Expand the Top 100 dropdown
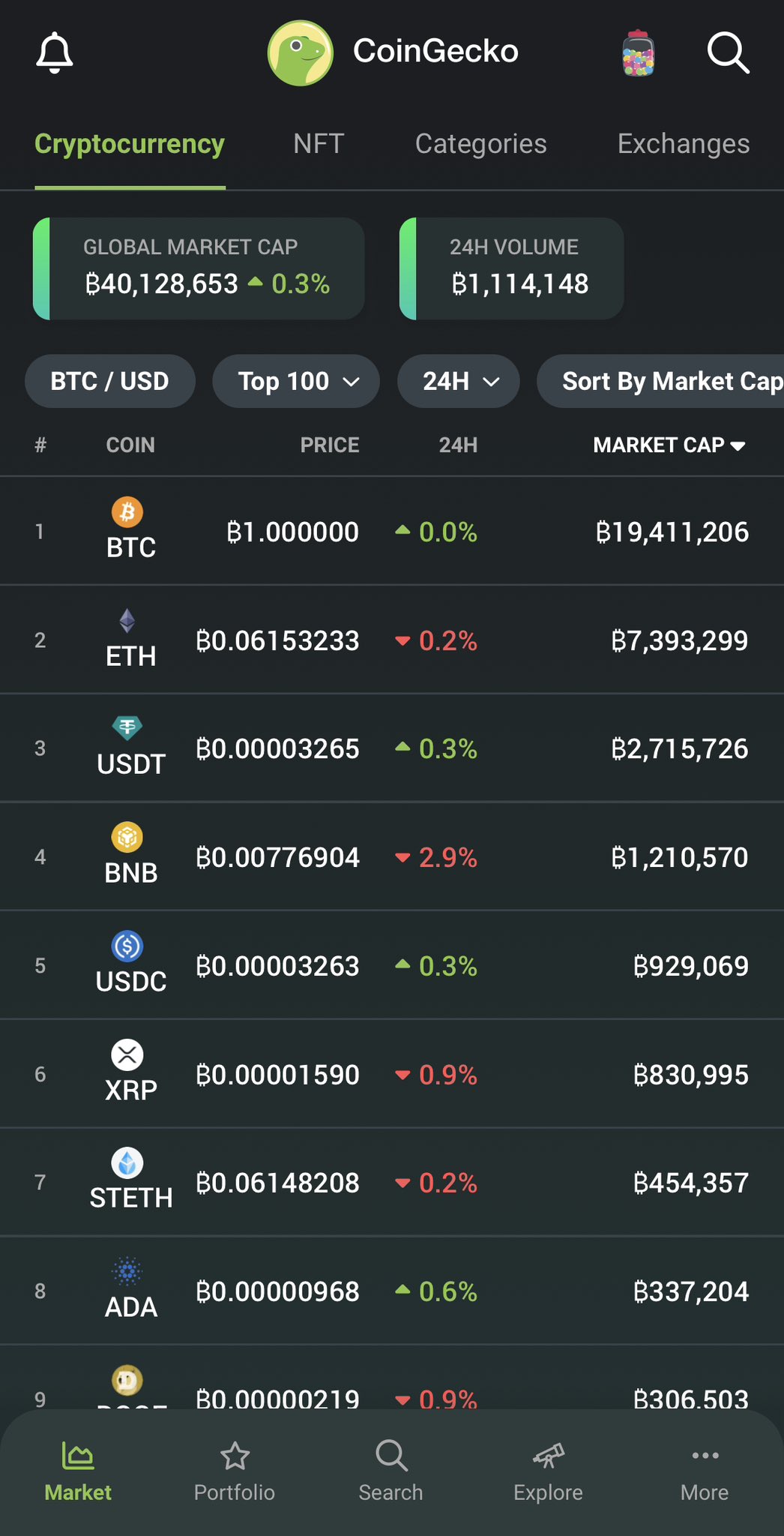This screenshot has height=1536, width=784. click(296, 381)
